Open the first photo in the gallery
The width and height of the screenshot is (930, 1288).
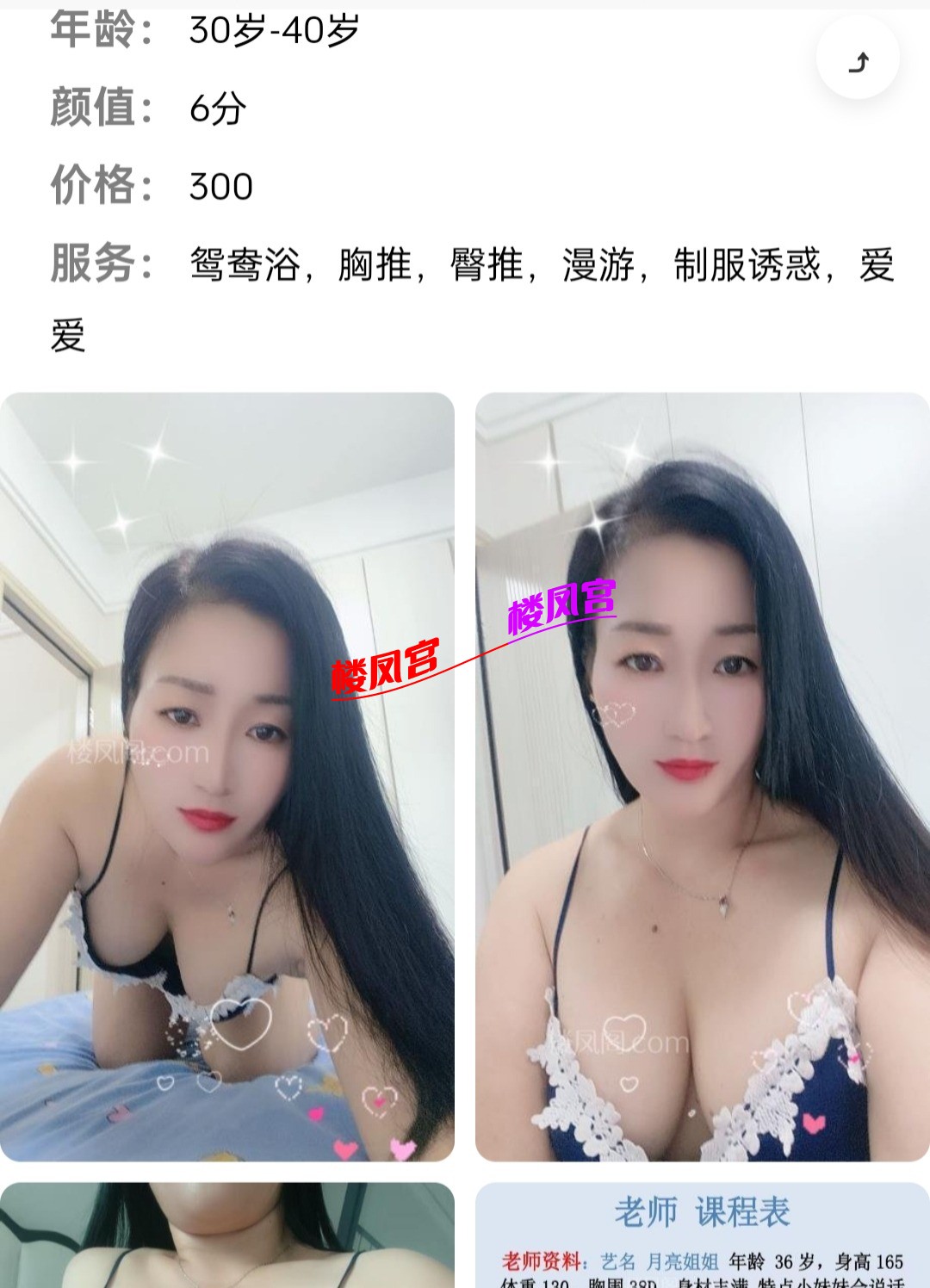click(226, 777)
